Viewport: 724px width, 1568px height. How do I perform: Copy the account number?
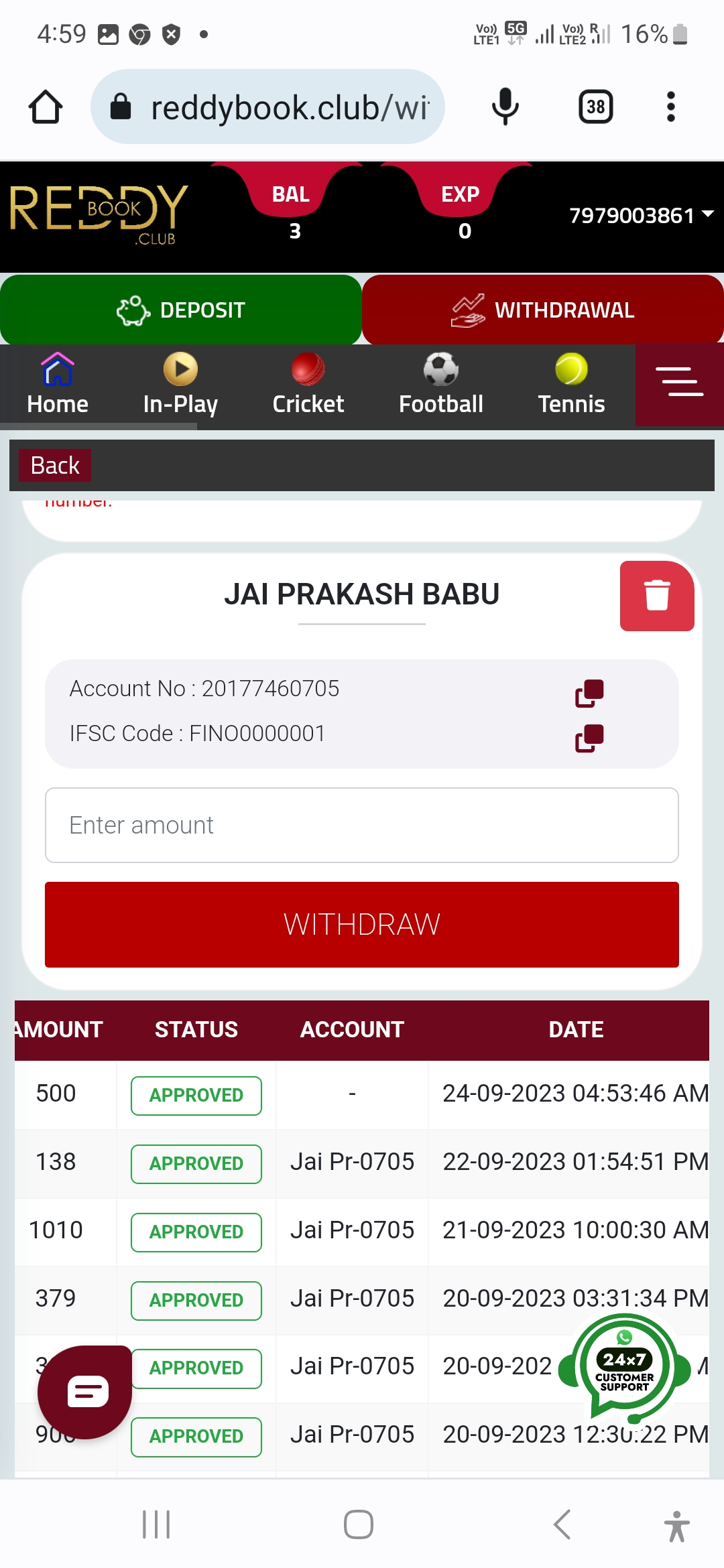click(x=589, y=694)
